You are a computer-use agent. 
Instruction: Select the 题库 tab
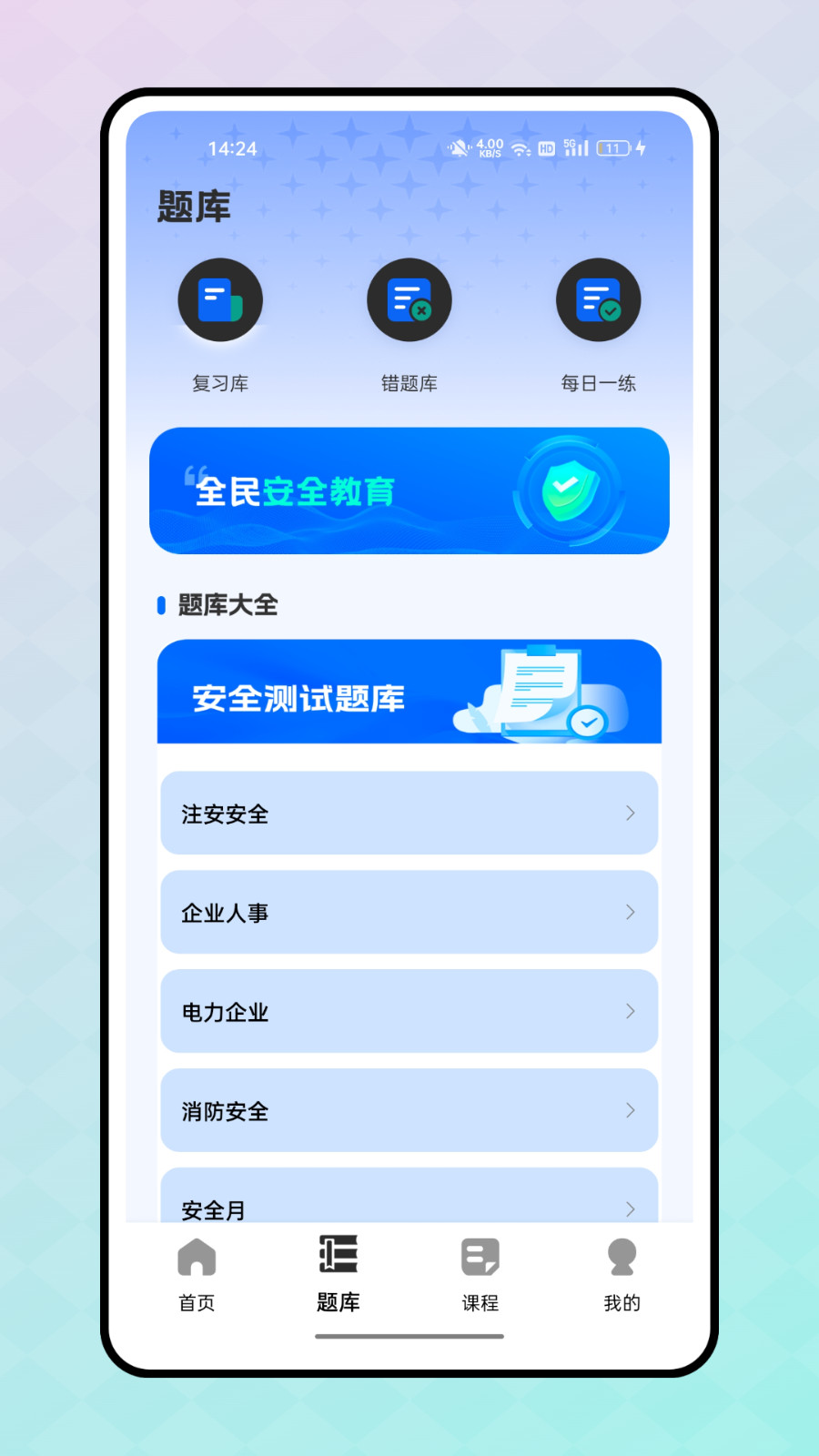point(339,1274)
